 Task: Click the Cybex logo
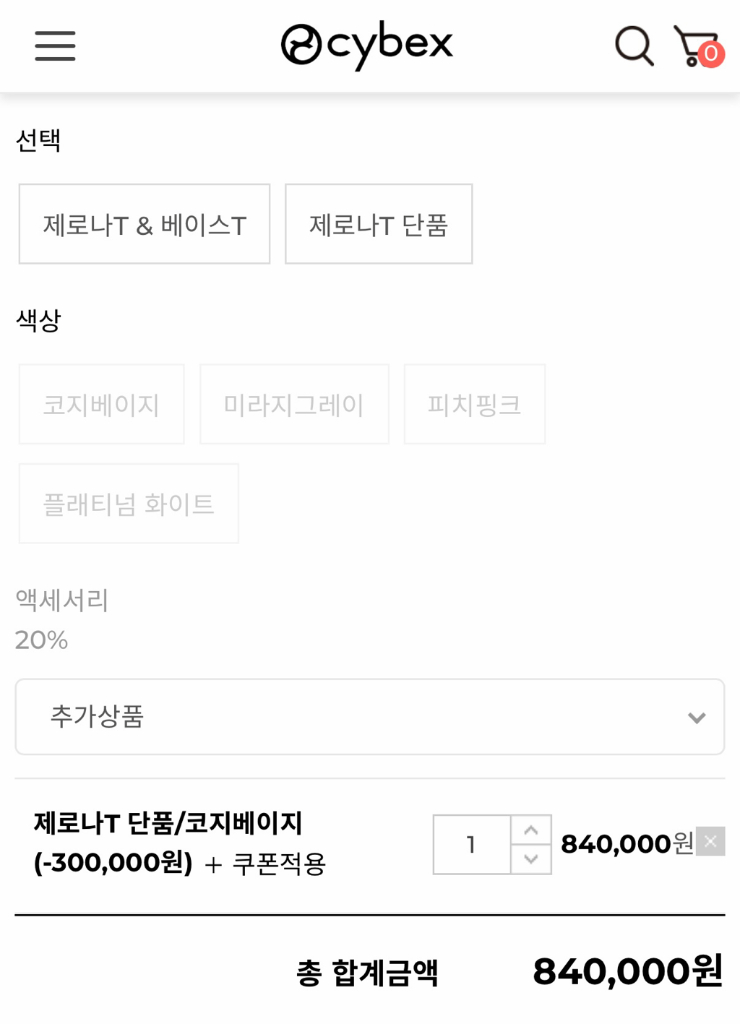[x=366, y=44]
